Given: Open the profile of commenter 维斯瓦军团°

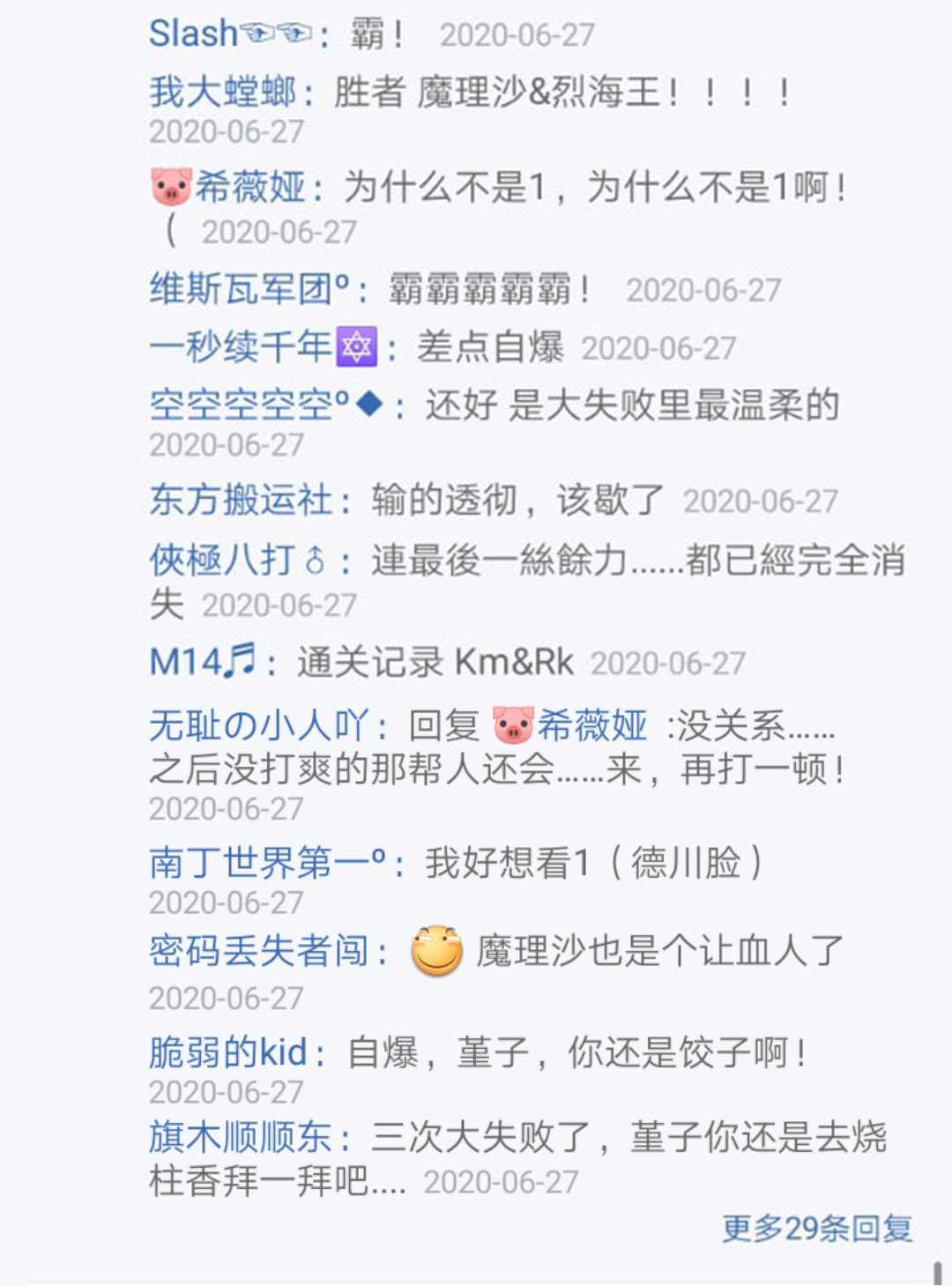Looking at the screenshot, I should click(249, 289).
